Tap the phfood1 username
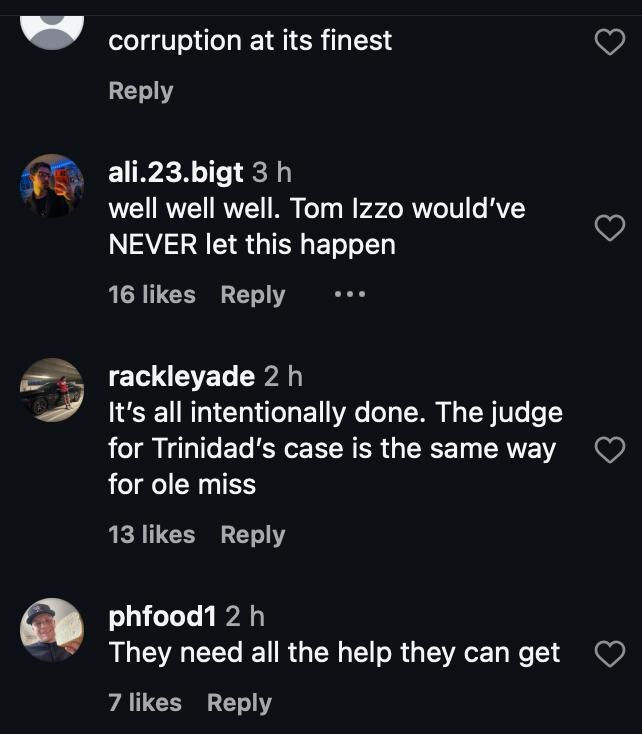 (162, 617)
